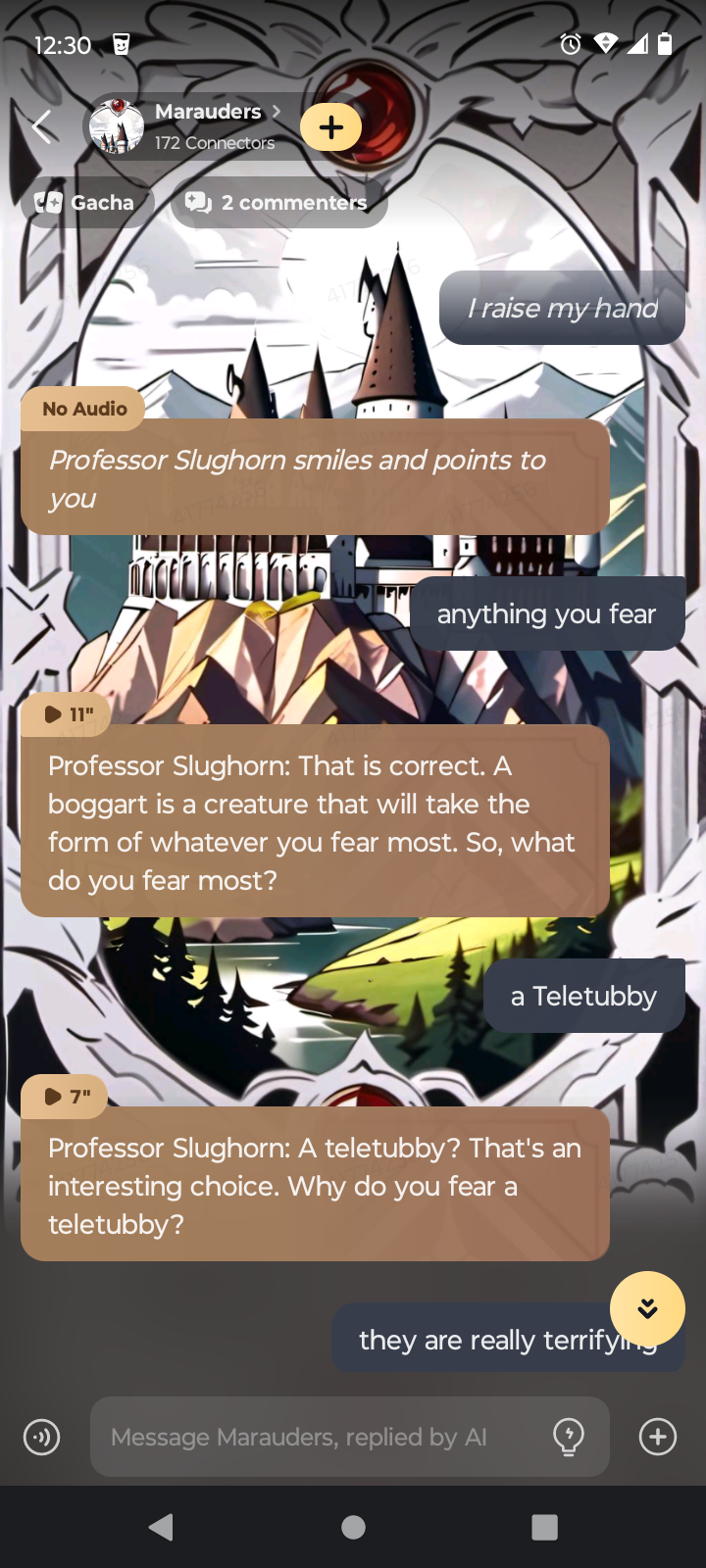
Task: Tap the yellow plus button to connect
Action: coord(330,127)
